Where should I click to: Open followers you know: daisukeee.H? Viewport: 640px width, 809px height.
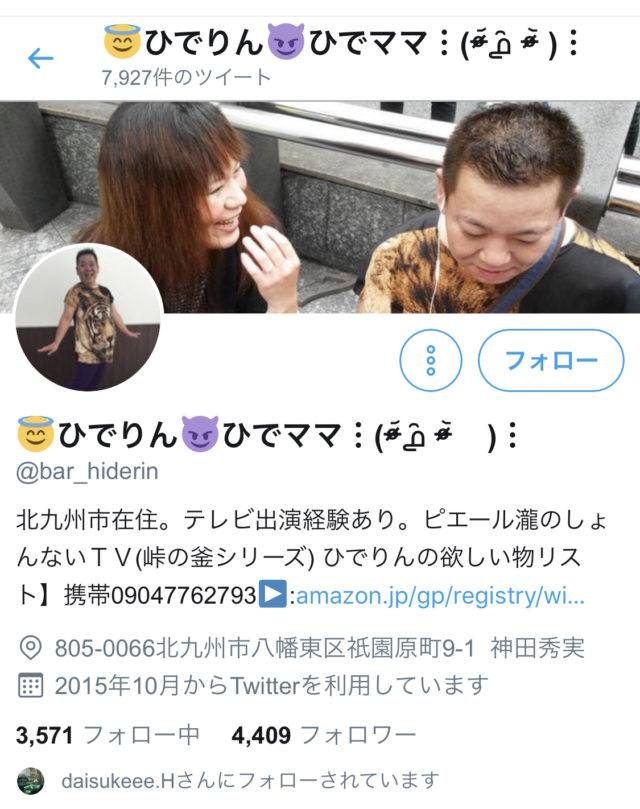250,779
